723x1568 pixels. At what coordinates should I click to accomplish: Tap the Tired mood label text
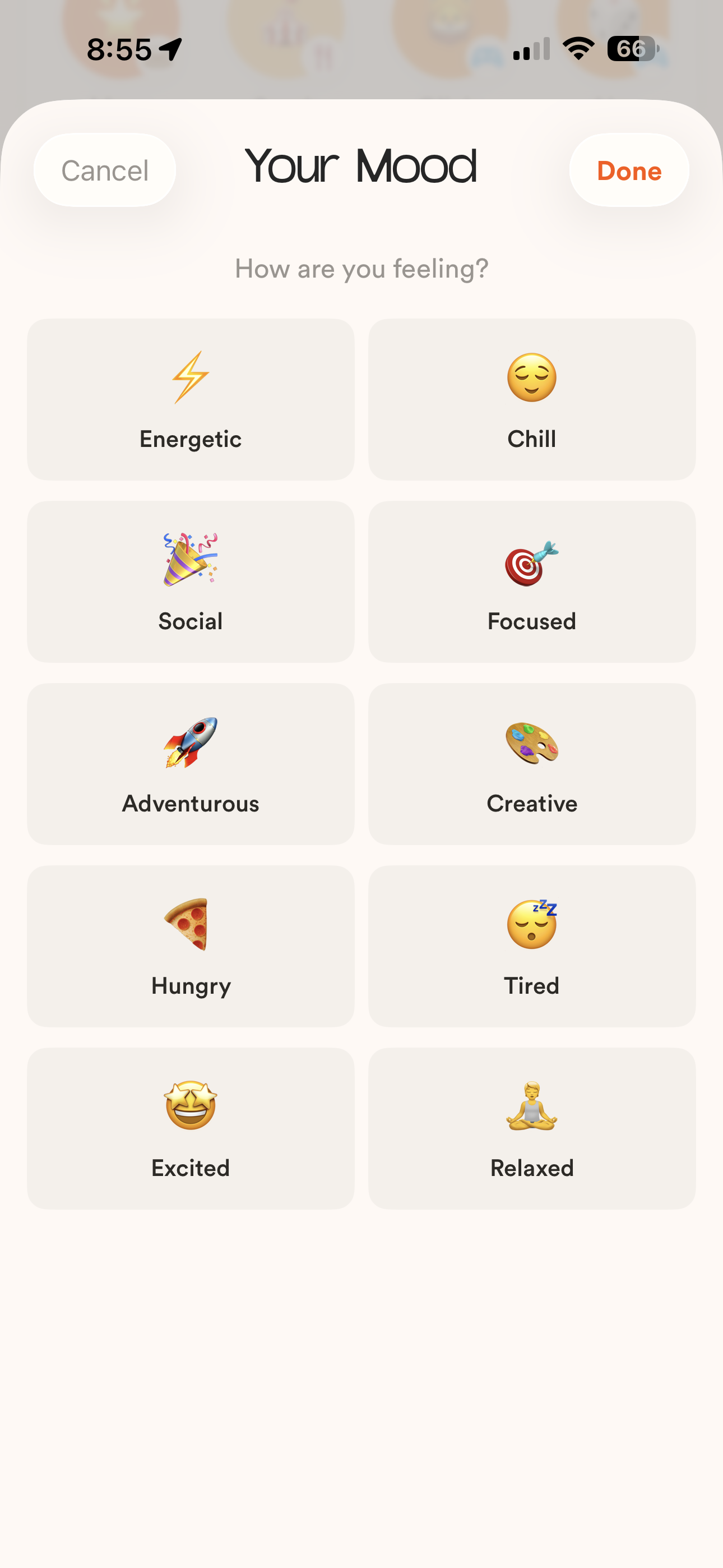pyautogui.click(x=532, y=985)
